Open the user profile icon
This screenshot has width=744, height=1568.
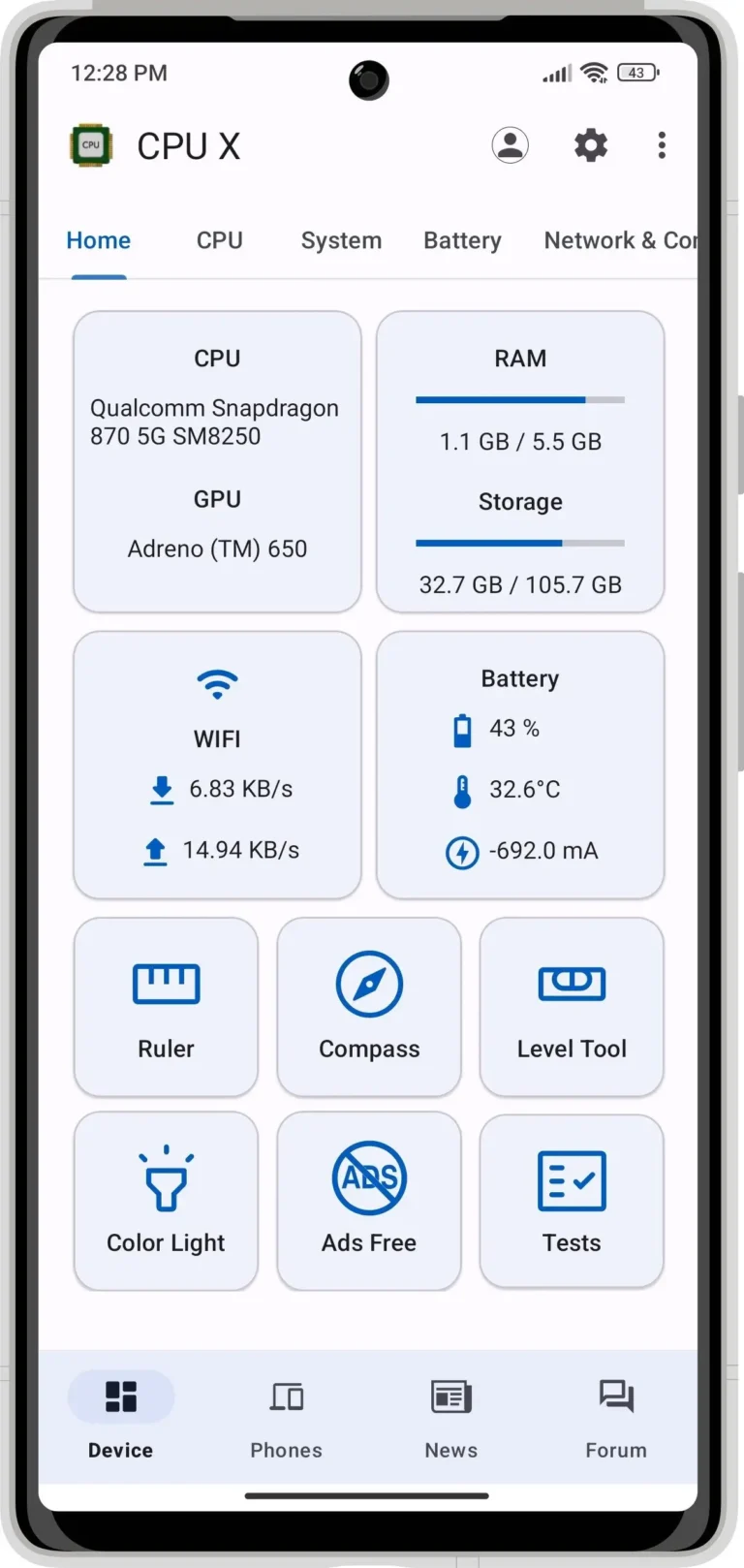(511, 145)
